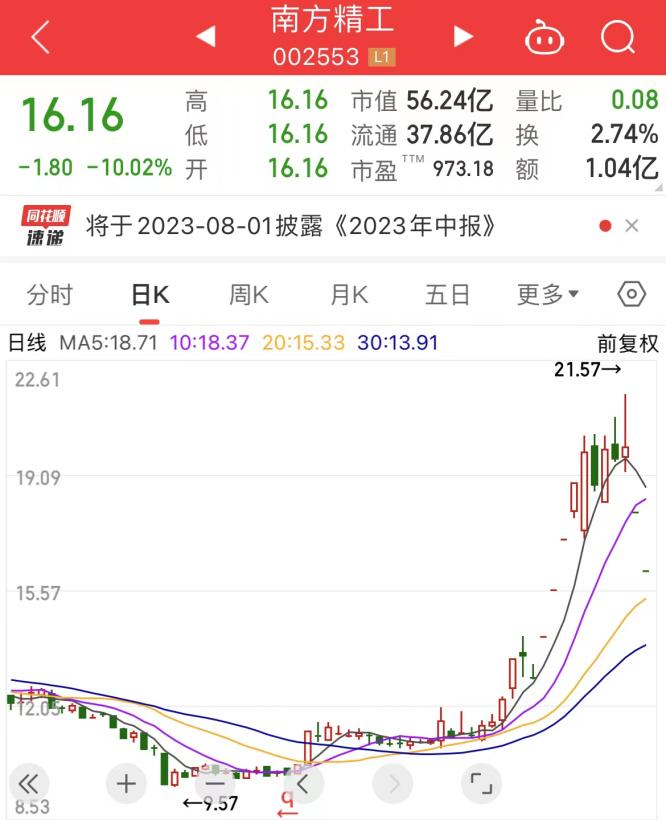Switch to the 分时 chart tab
The image size is (666, 820).
(49, 295)
